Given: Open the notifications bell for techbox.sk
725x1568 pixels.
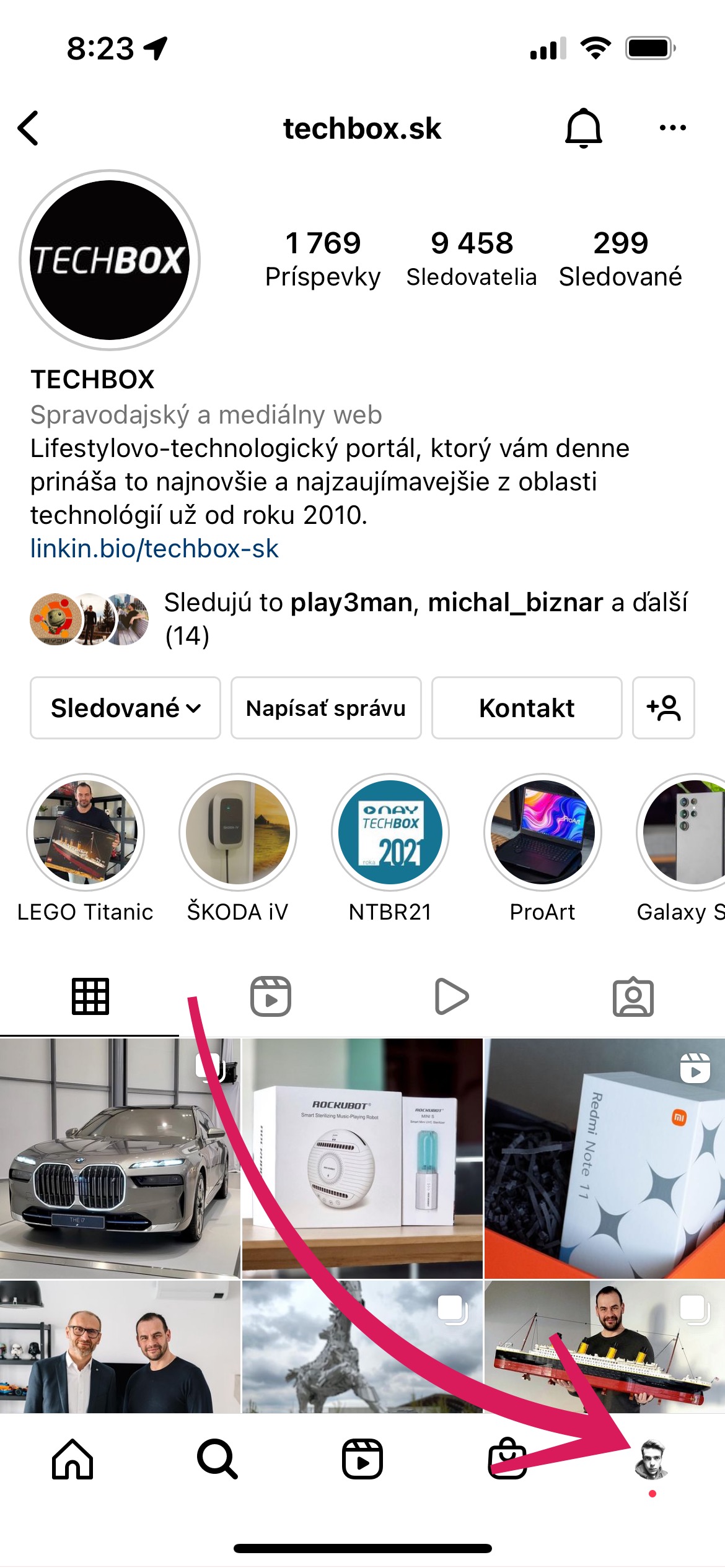Looking at the screenshot, I should point(583,128).
